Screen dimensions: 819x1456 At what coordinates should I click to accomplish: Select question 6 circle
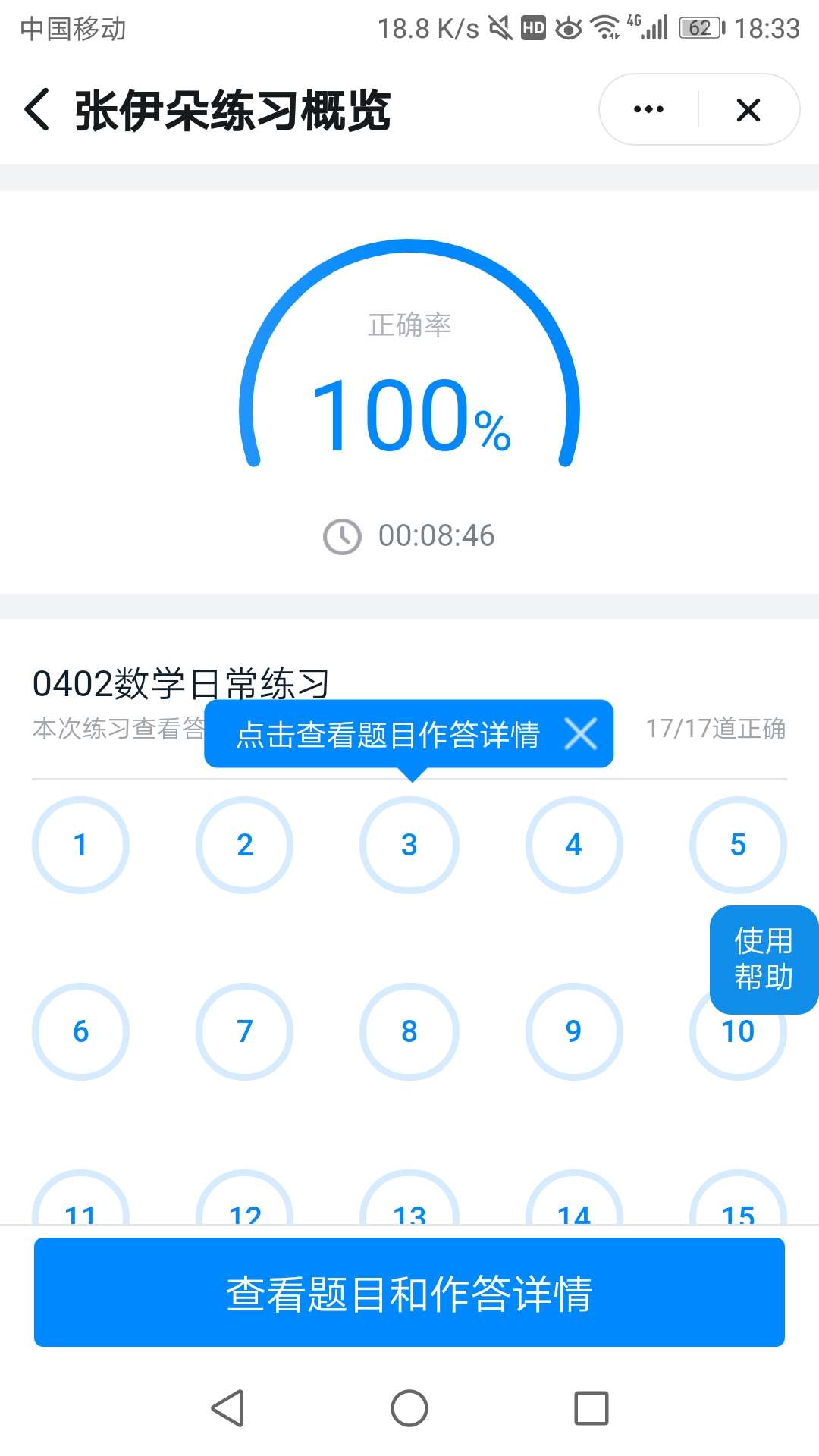(80, 1031)
